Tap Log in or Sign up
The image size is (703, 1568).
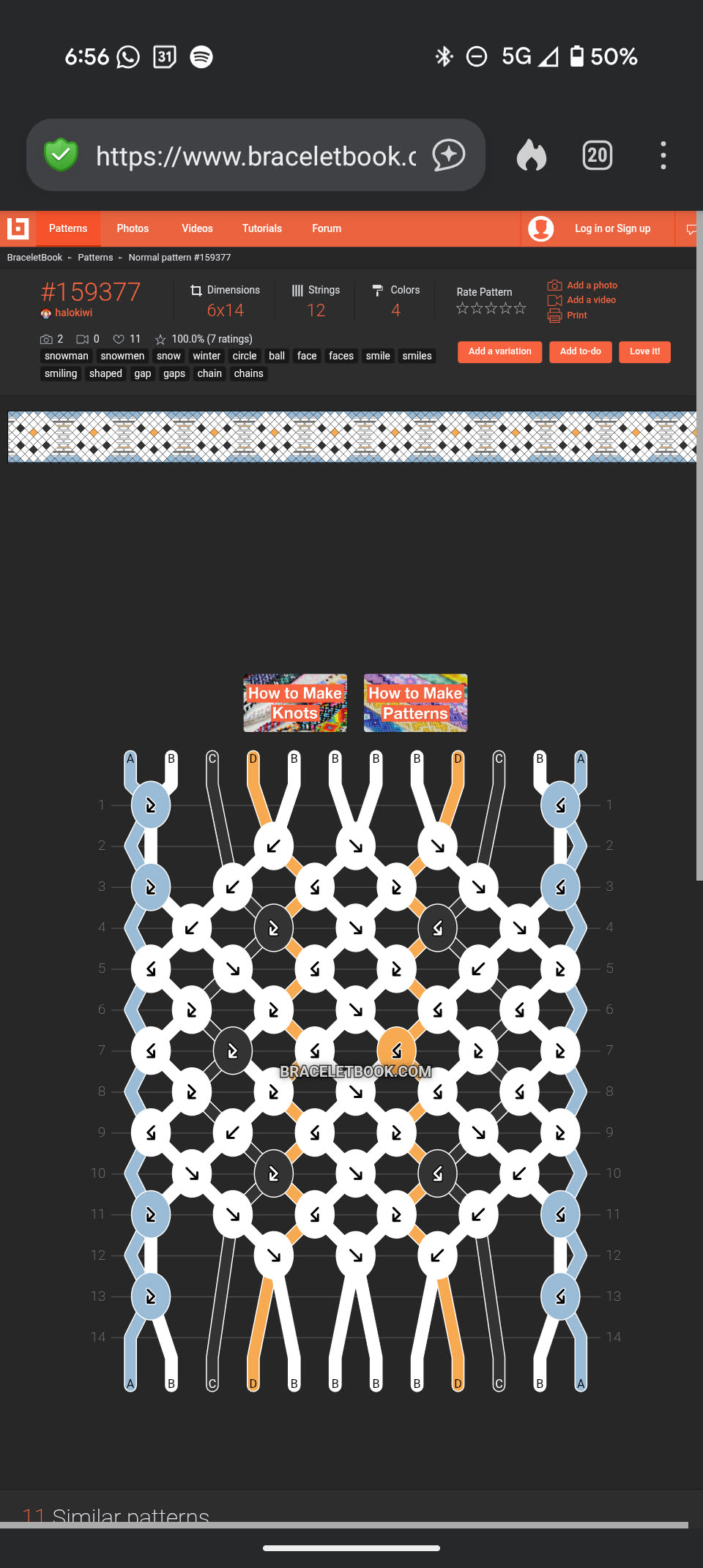[x=611, y=228]
